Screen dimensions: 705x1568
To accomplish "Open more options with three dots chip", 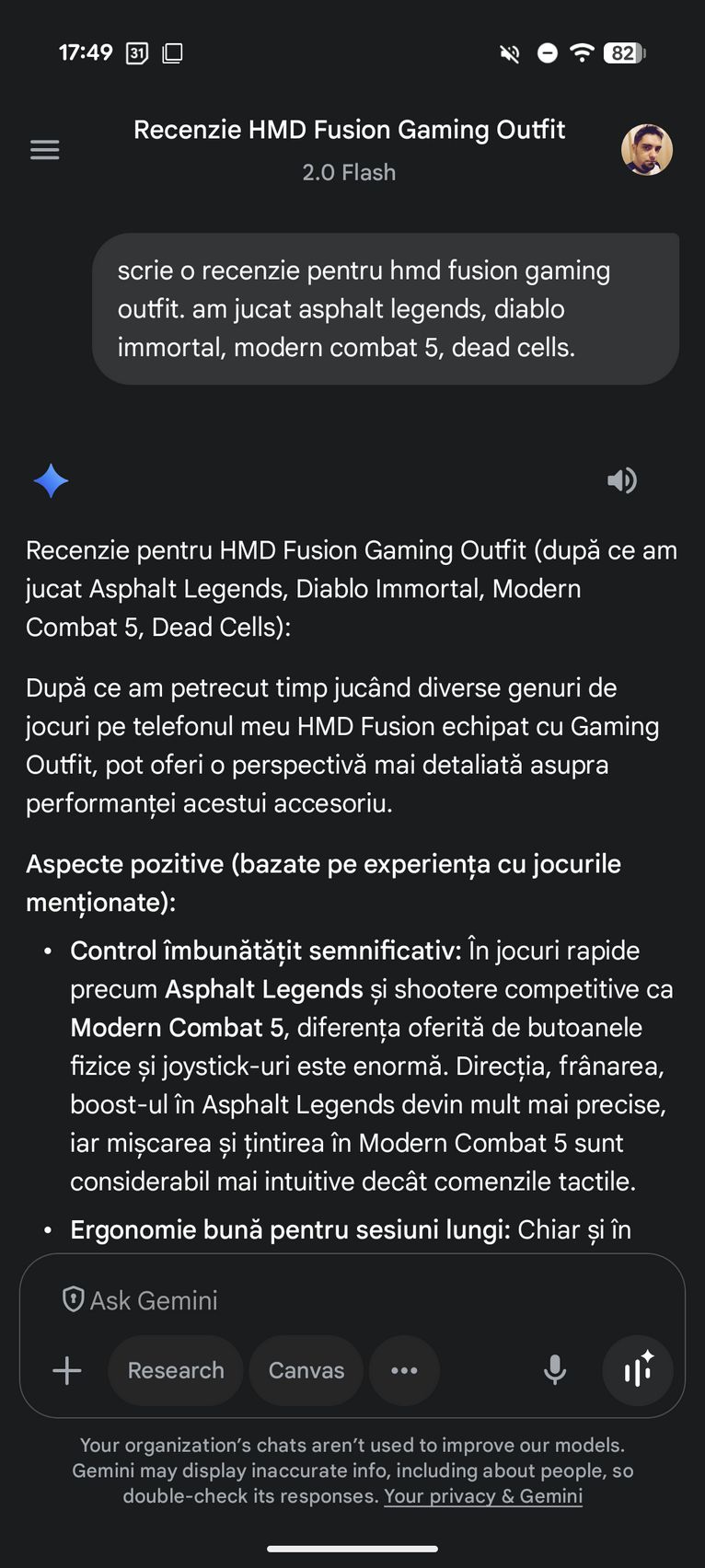I will point(404,1370).
